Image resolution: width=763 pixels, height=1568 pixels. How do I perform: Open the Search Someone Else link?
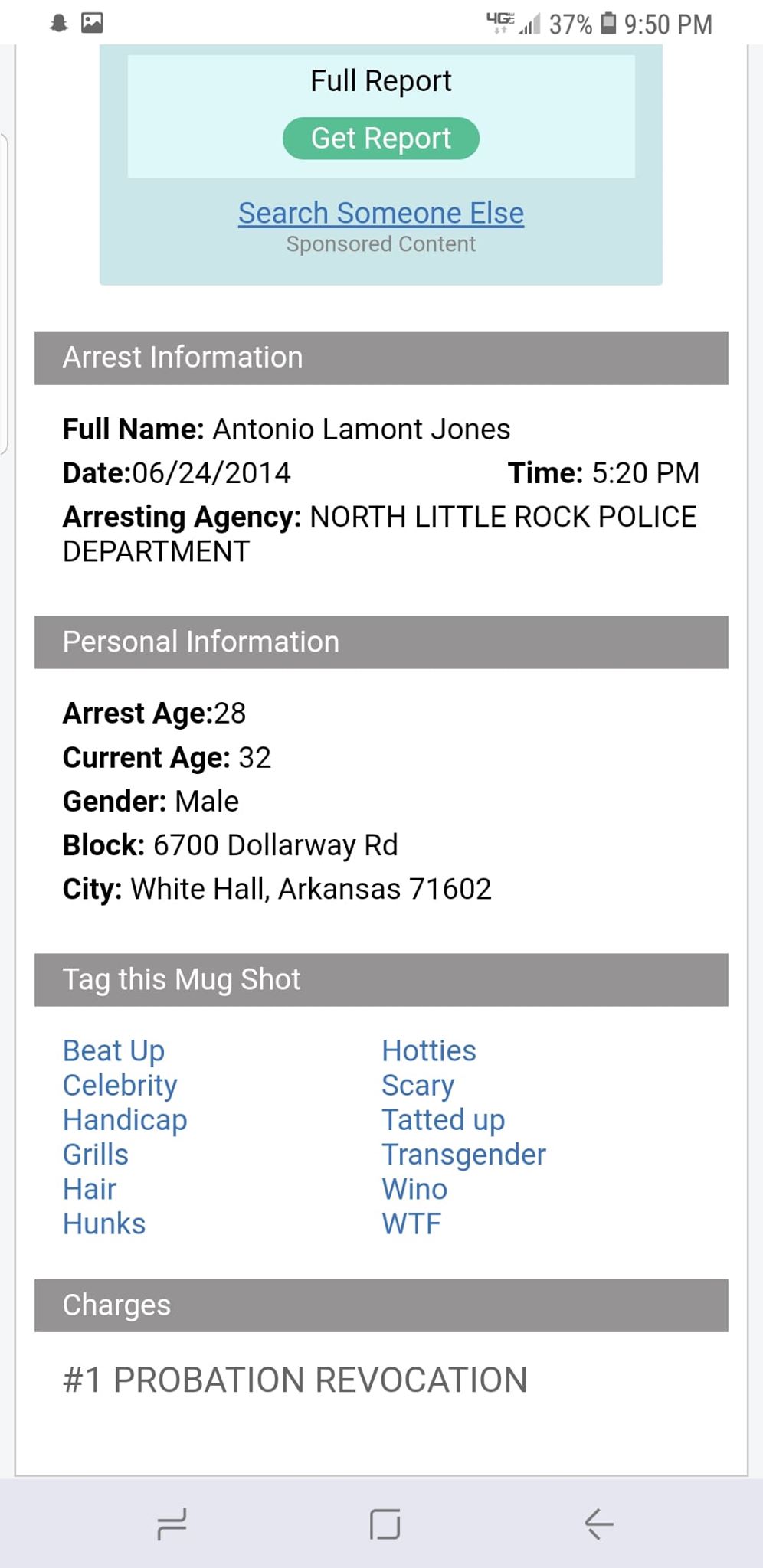(x=381, y=213)
